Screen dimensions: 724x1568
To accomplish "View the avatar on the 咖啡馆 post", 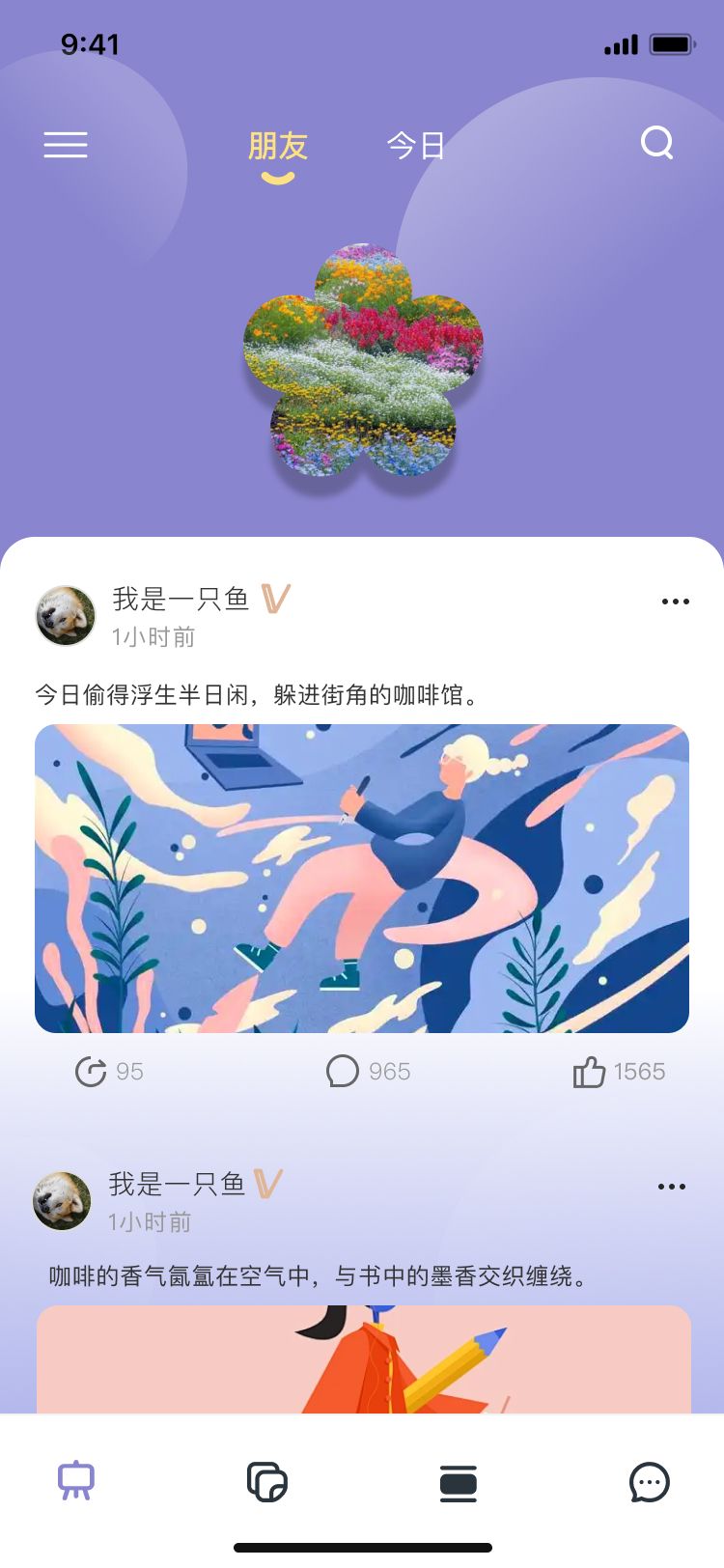I will [66, 615].
